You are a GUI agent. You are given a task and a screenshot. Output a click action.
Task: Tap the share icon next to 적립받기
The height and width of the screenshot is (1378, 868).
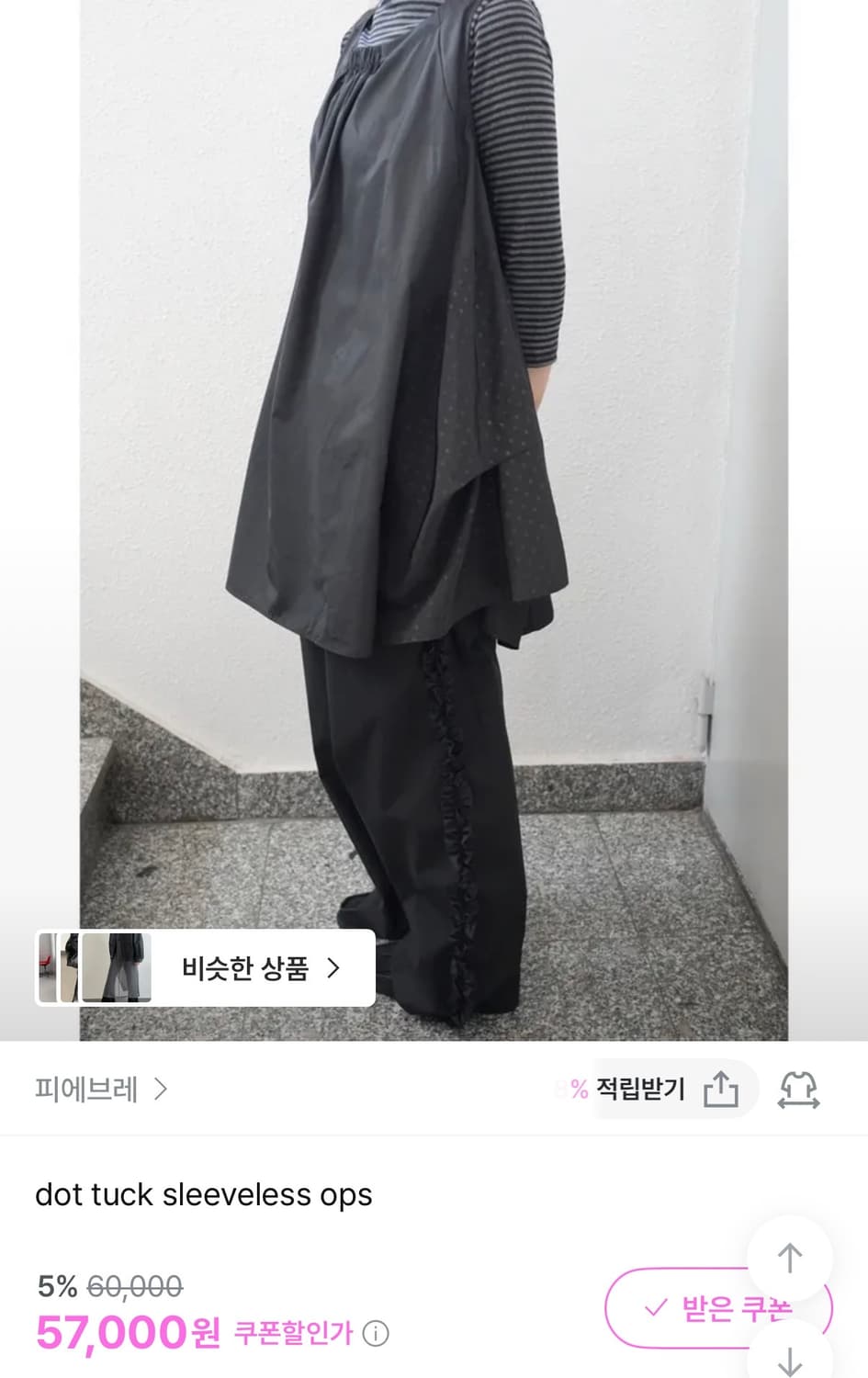pos(725,1089)
